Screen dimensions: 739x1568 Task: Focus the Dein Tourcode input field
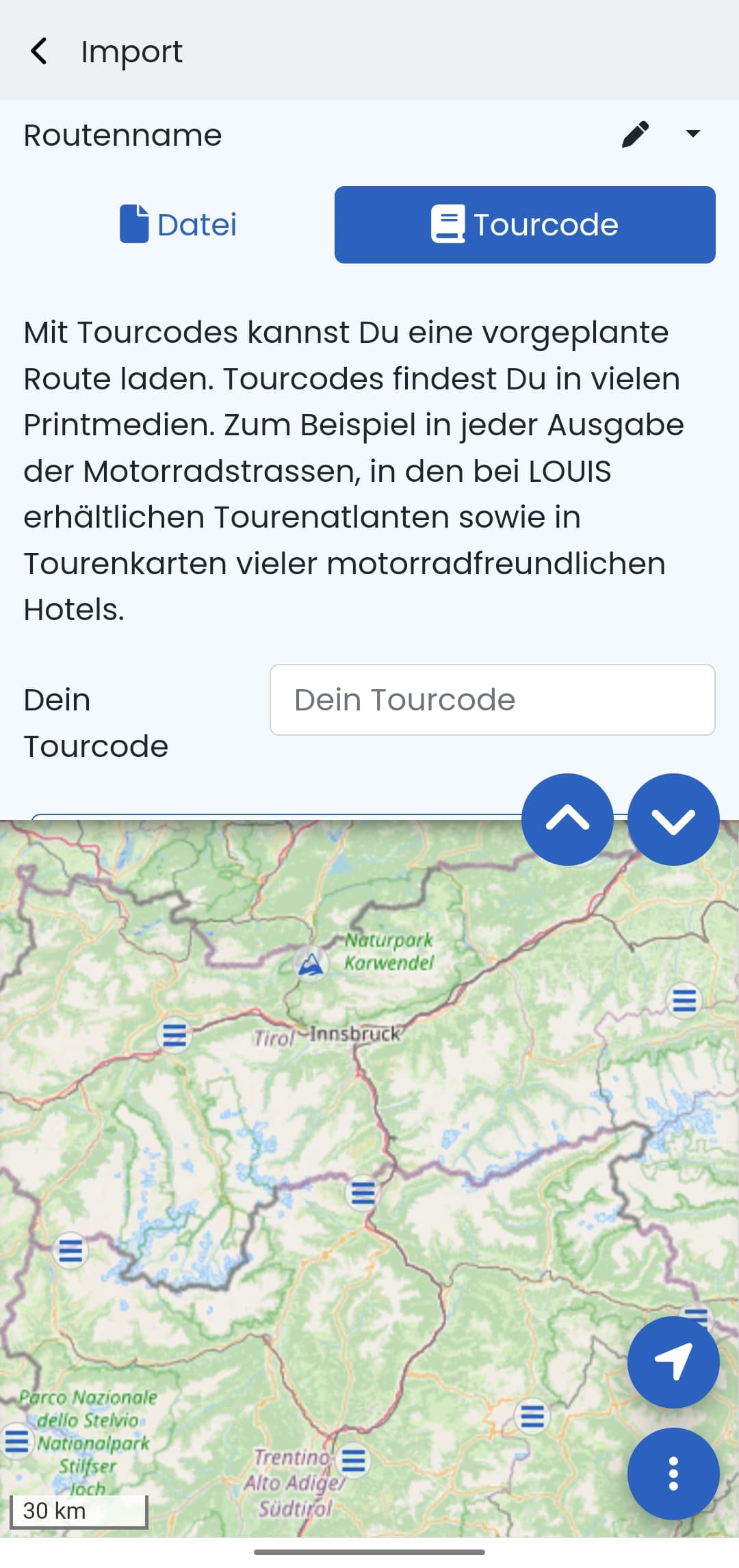point(492,699)
